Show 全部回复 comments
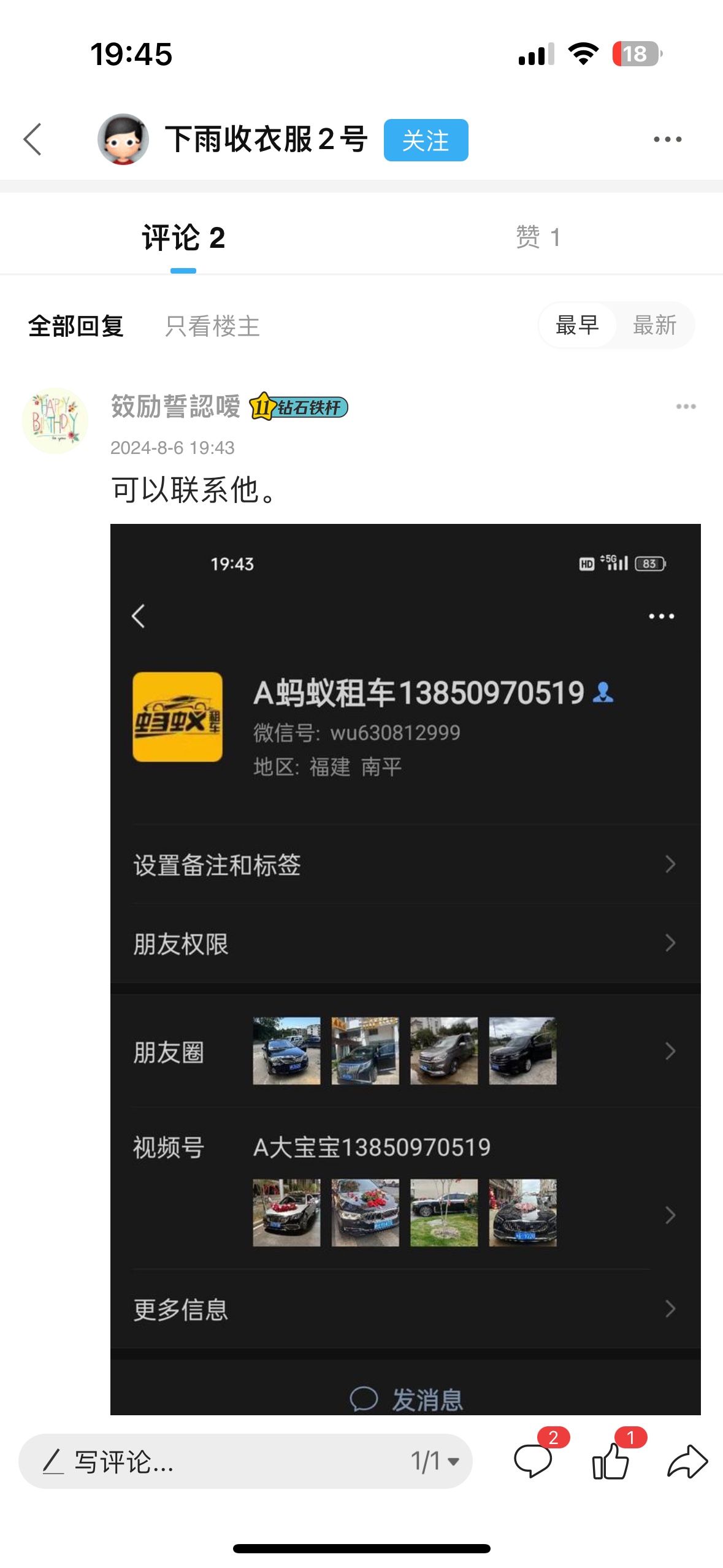 click(x=76, y=326)
